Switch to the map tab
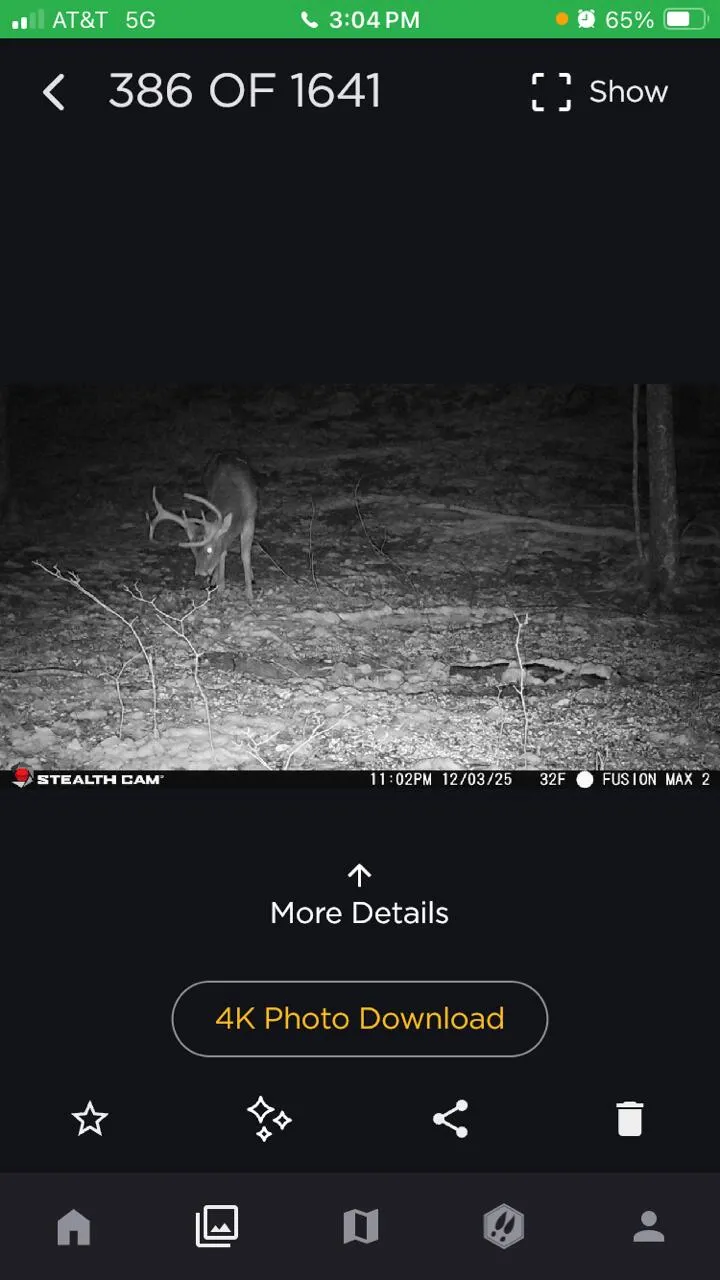The width and height of the screenshot is (720, 1280). pyautogui.click(x=361, y=1227)
